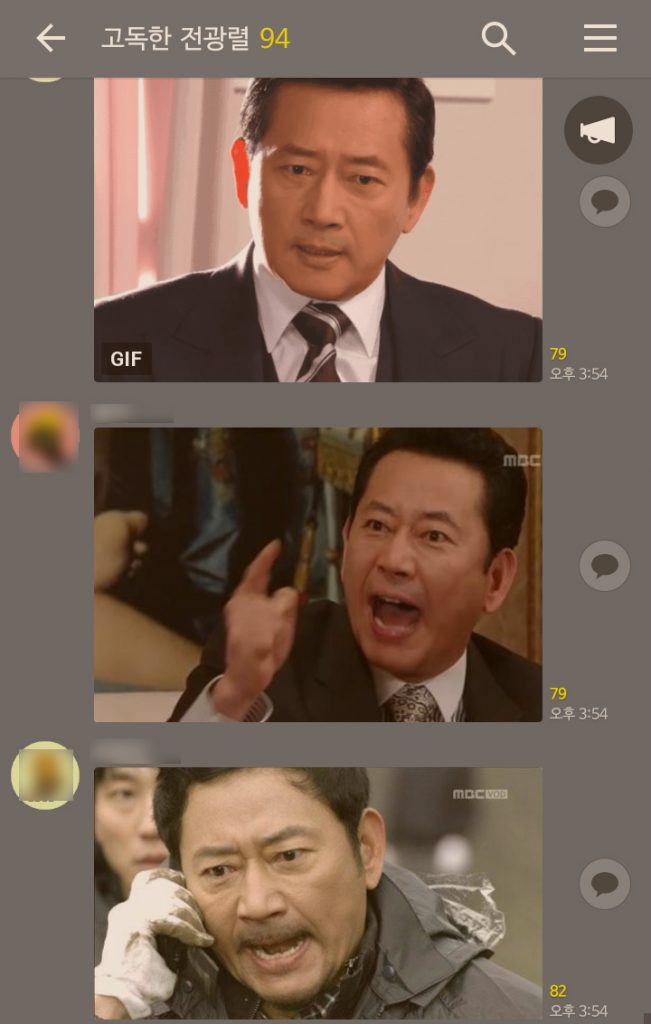651x1024 pixels.
Task: View the yellow blurred sender's profile picture
Action: [x=45, y=776]
